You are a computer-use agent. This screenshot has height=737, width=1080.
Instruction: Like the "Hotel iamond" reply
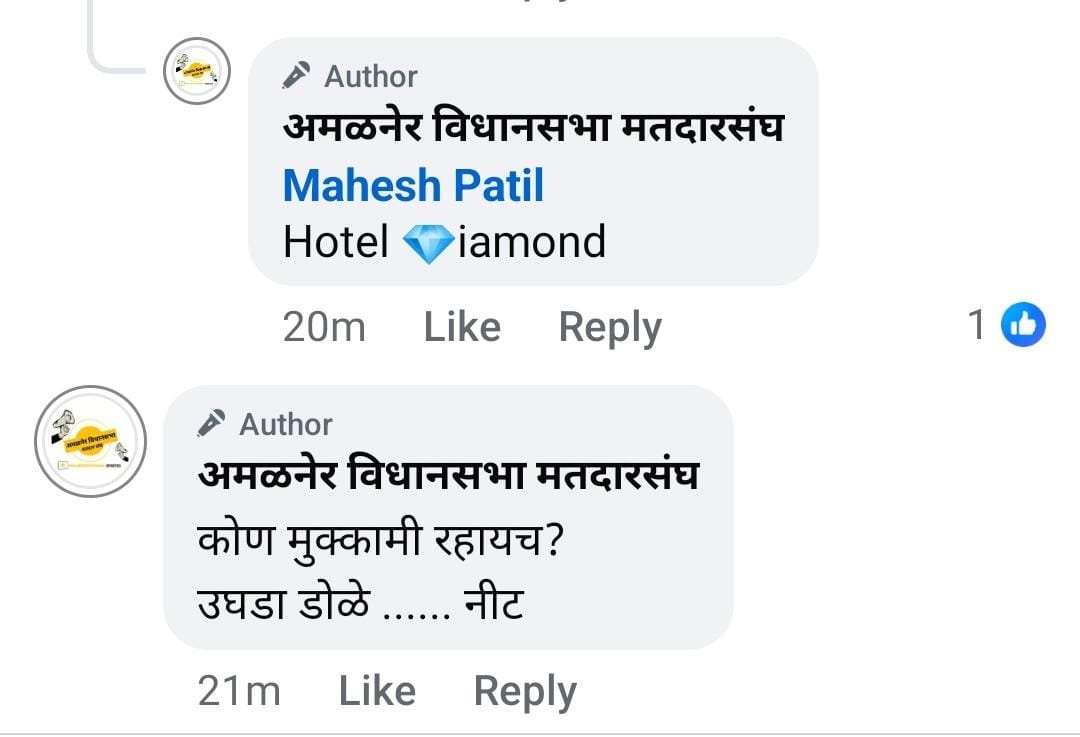pos(462,327)
